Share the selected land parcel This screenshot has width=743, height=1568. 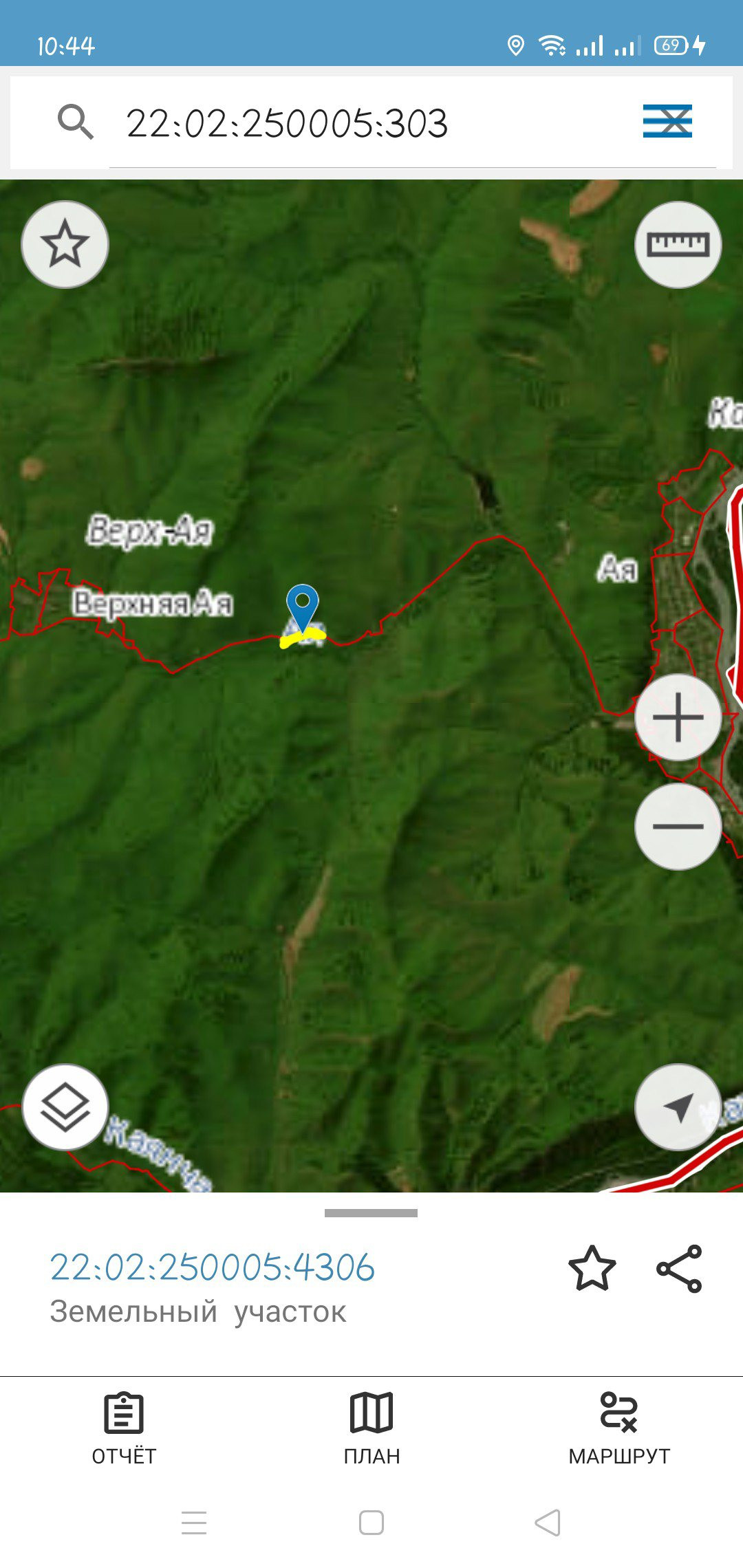pyautogui.click(x=679, y=1268)
